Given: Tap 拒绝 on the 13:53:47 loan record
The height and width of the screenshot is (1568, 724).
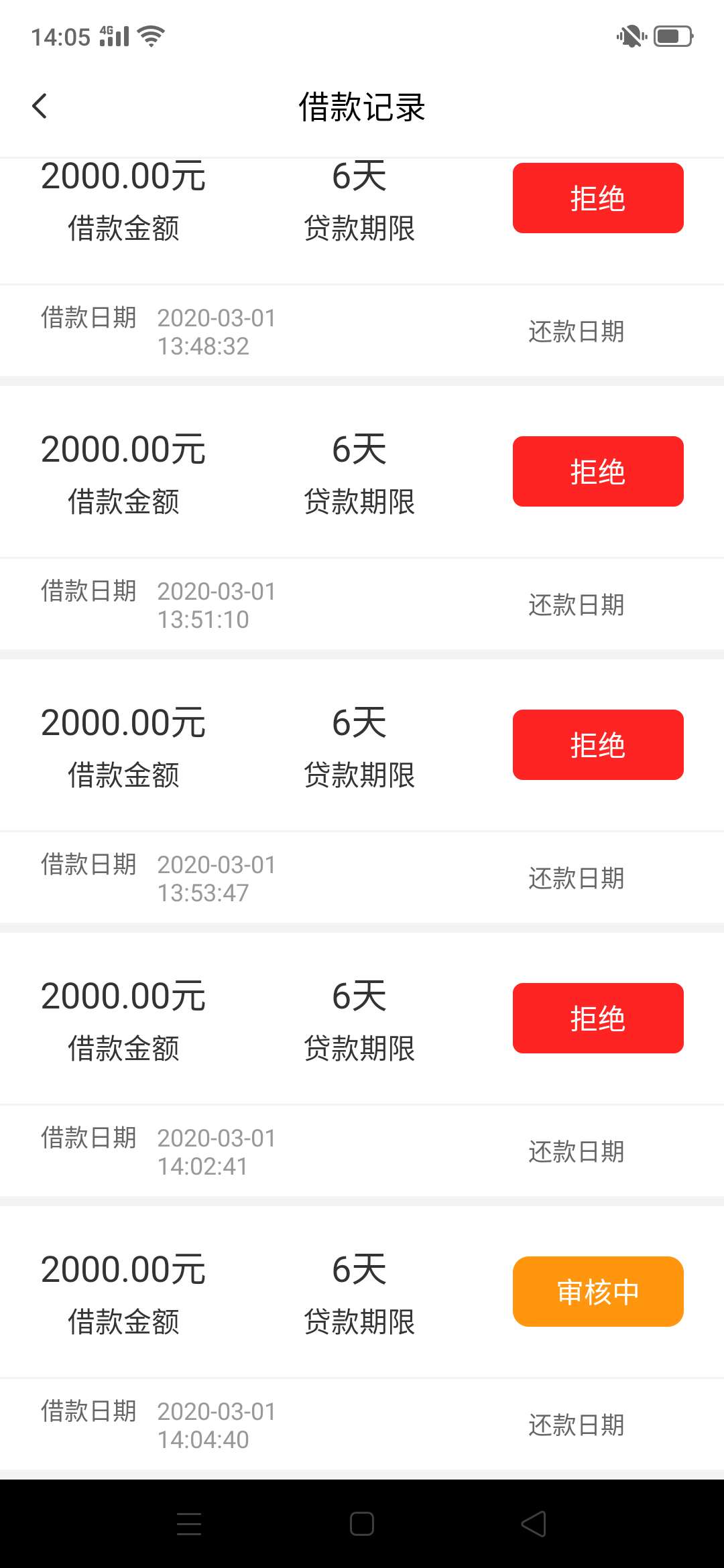Looking at the screenshot, I should tap(598, 744).
